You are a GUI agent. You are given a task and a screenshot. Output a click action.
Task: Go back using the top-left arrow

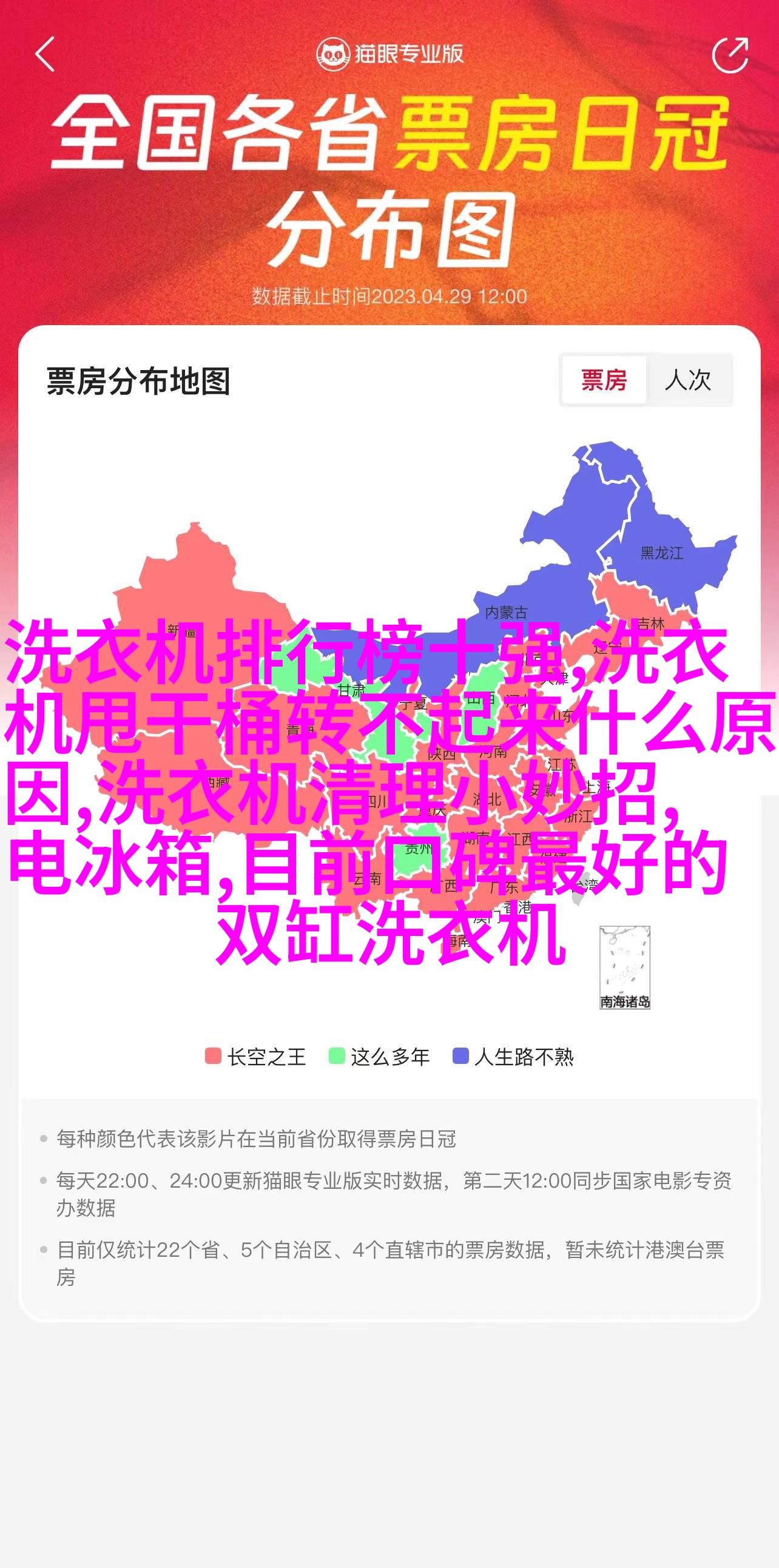tap(45, 55)
